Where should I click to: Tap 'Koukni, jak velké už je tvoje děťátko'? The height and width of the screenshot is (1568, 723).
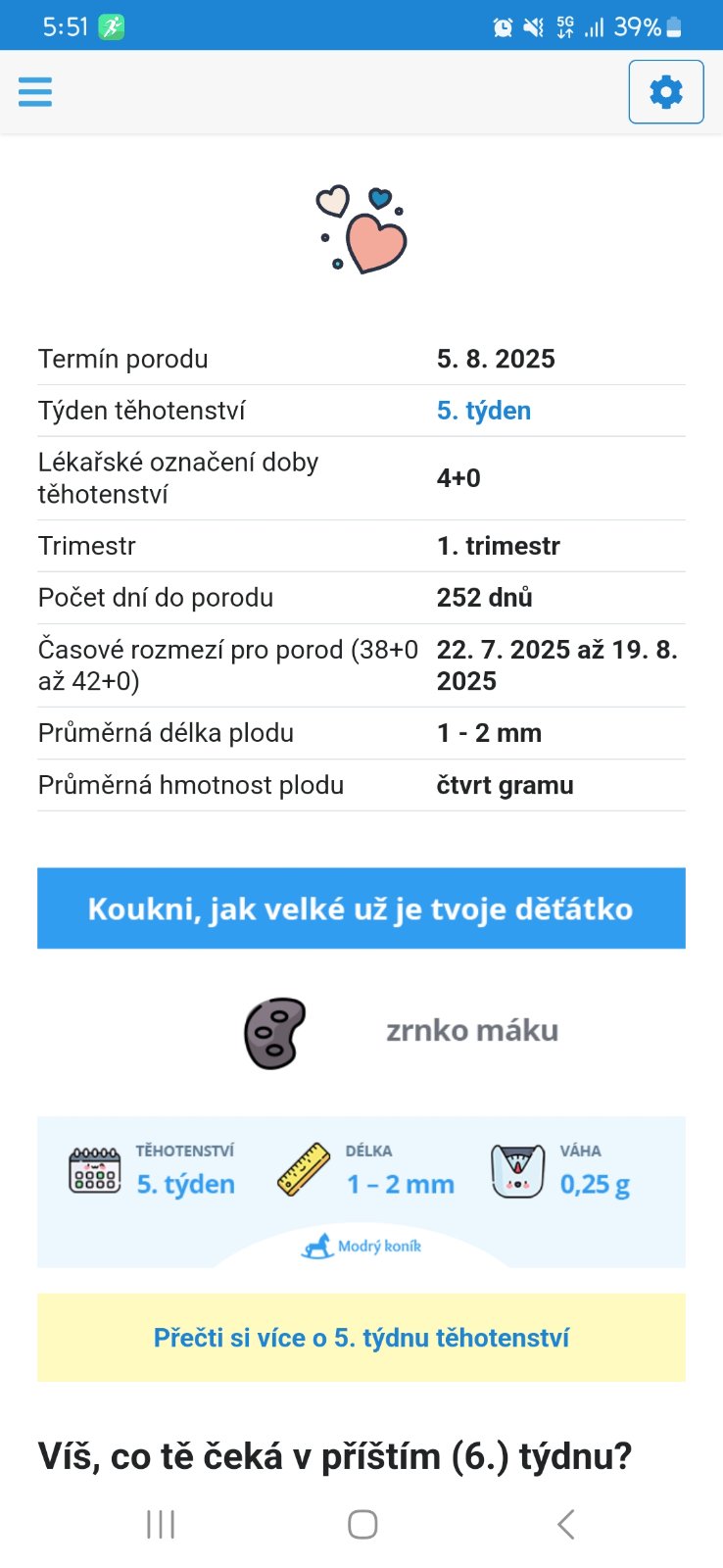(x=361, y=908)
